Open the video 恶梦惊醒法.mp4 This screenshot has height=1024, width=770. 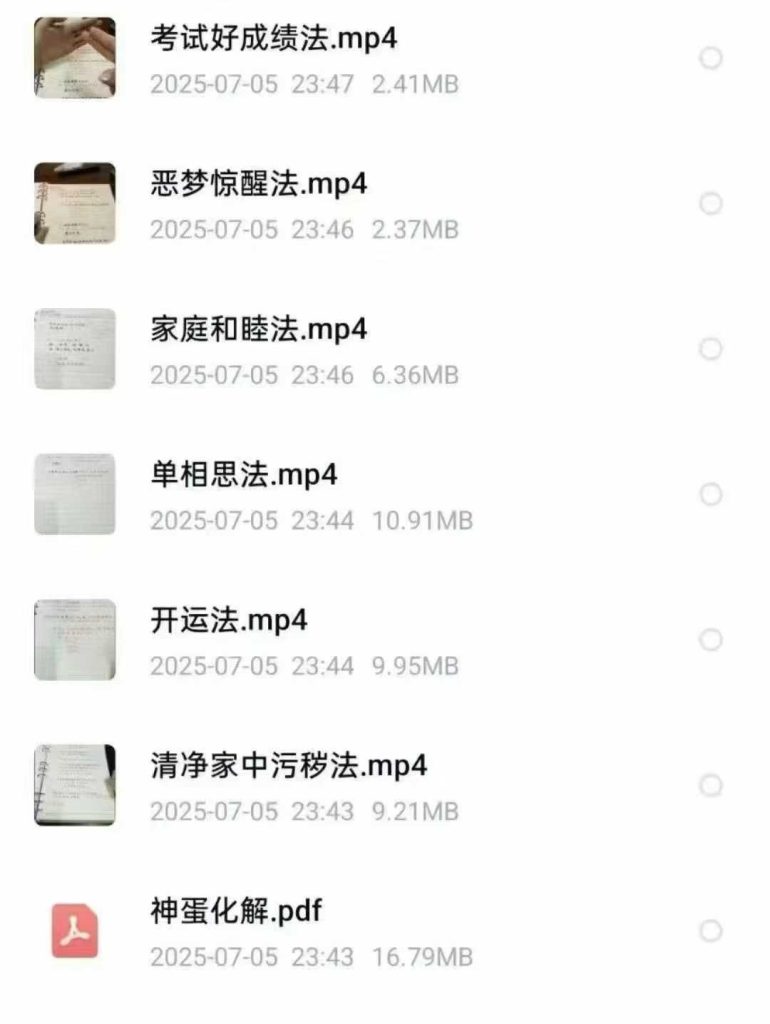pos(259,184)
